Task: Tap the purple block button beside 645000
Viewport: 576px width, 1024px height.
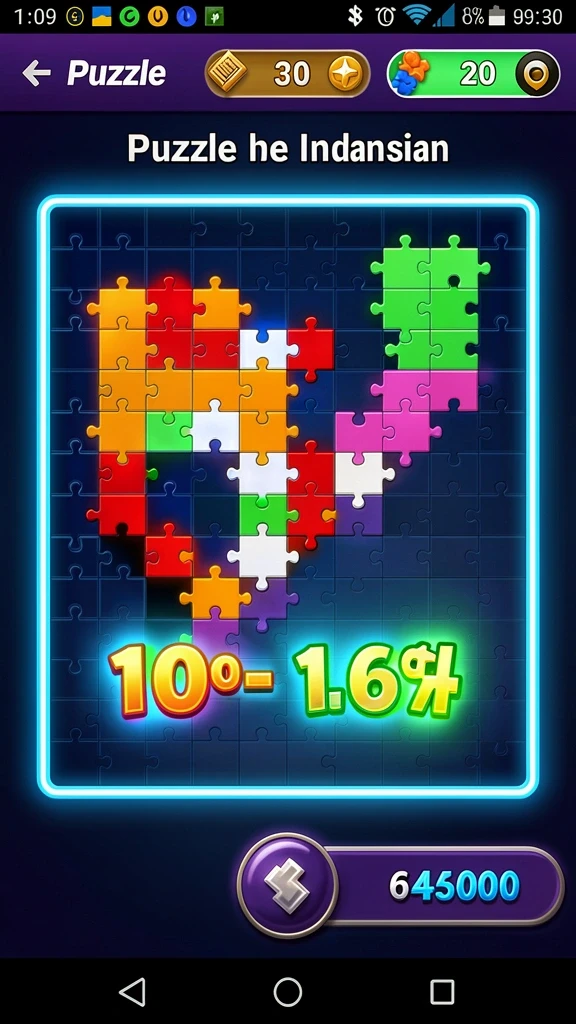Action: click(x=287, y=886)
